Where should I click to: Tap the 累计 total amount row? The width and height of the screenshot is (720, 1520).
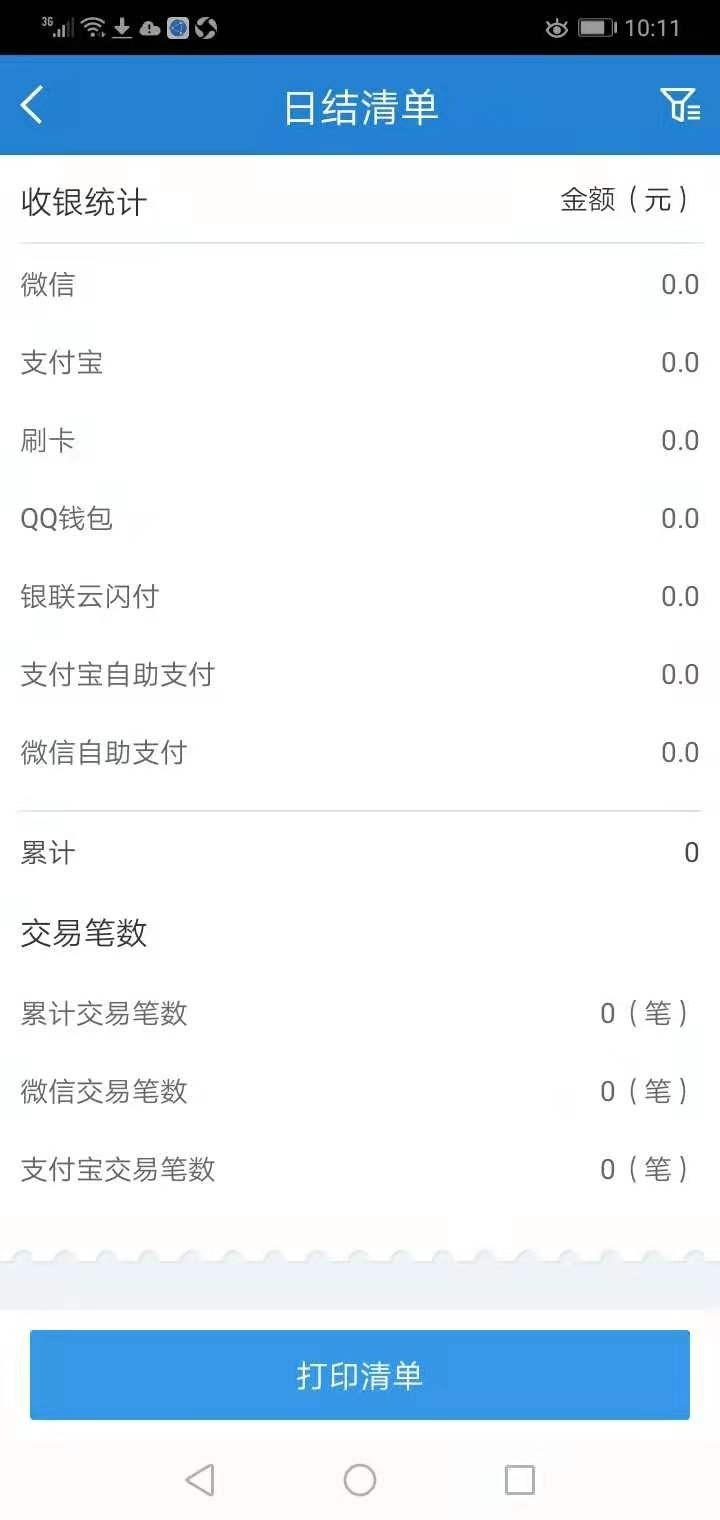tap(360, 852)
